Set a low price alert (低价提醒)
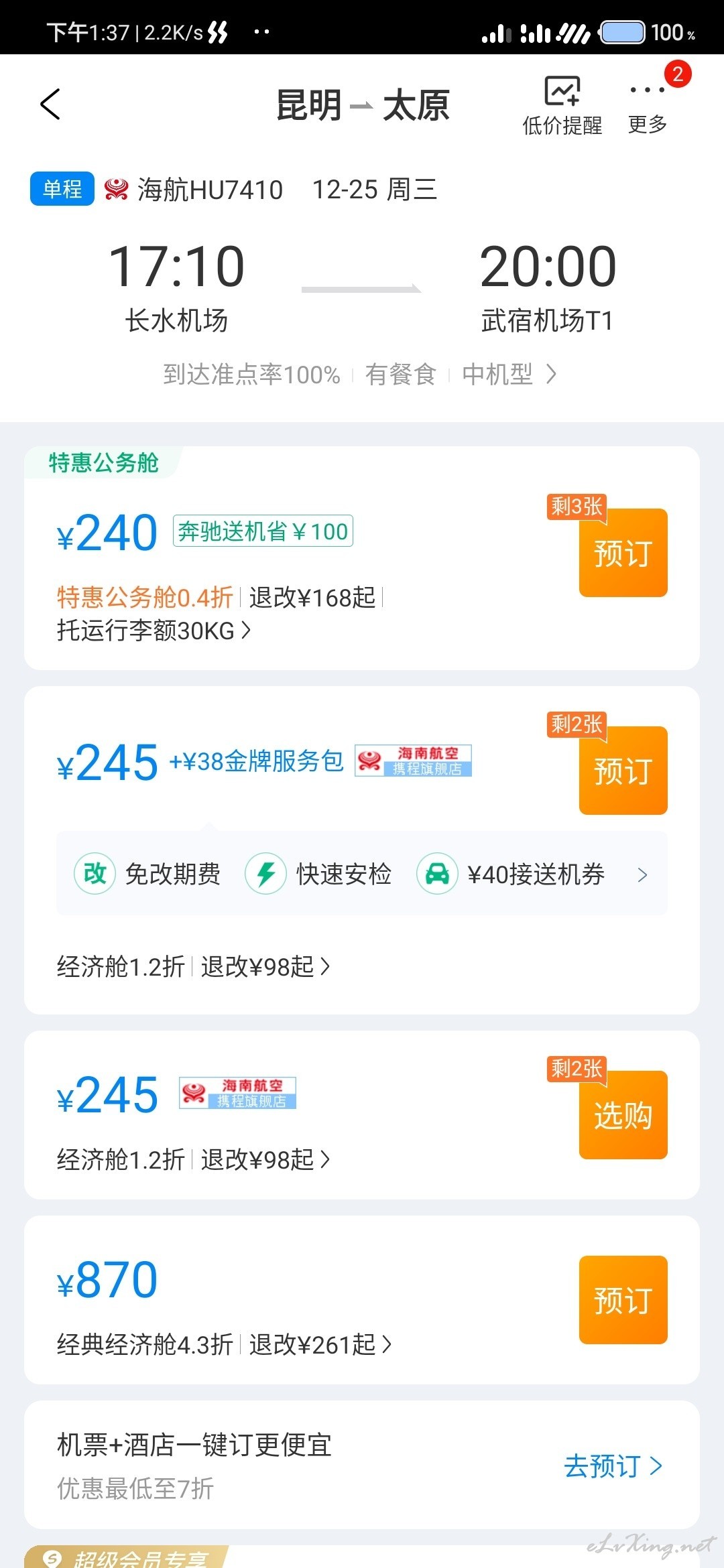Viewport: 724px width, 1568px height. click(562, 106)
